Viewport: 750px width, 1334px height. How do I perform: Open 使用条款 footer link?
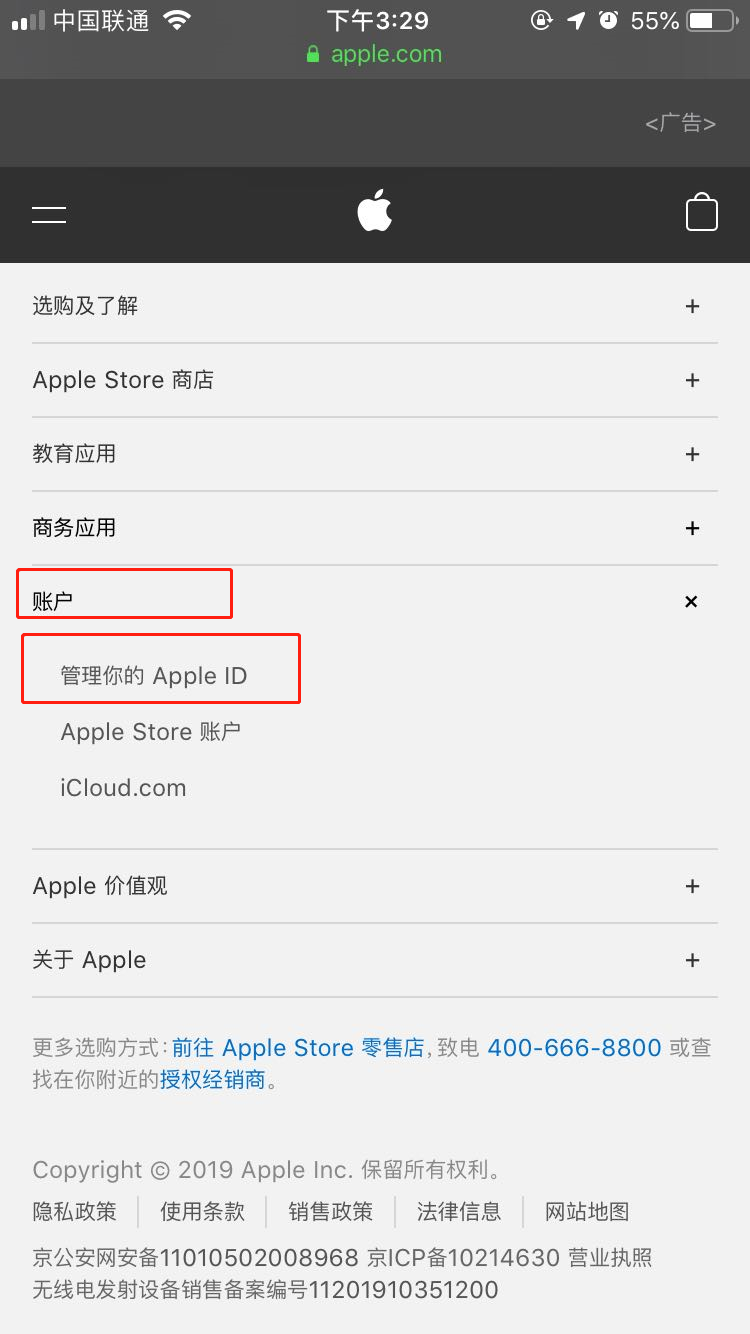[x=202, y=1212]
